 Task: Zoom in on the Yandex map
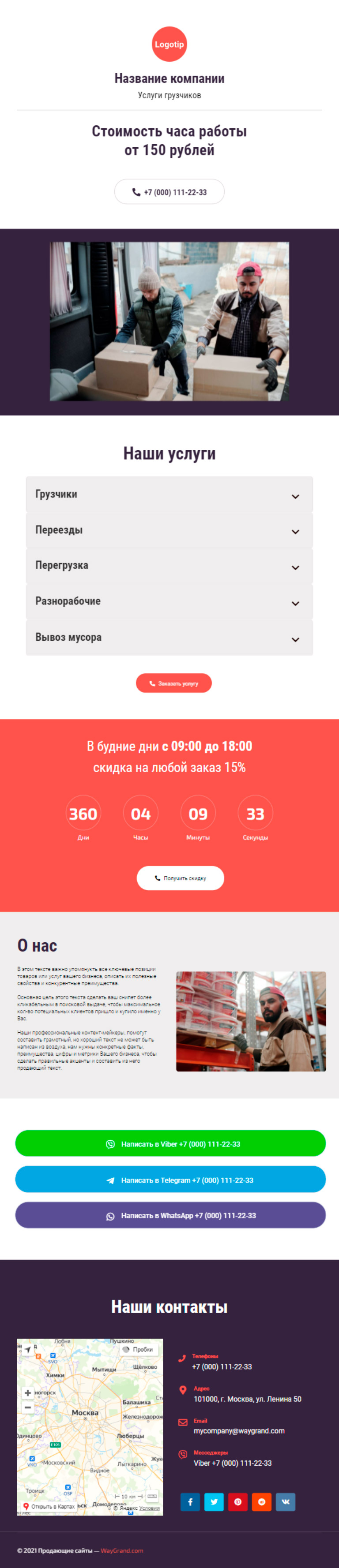pyautogui.click(x=27, y=1392)
